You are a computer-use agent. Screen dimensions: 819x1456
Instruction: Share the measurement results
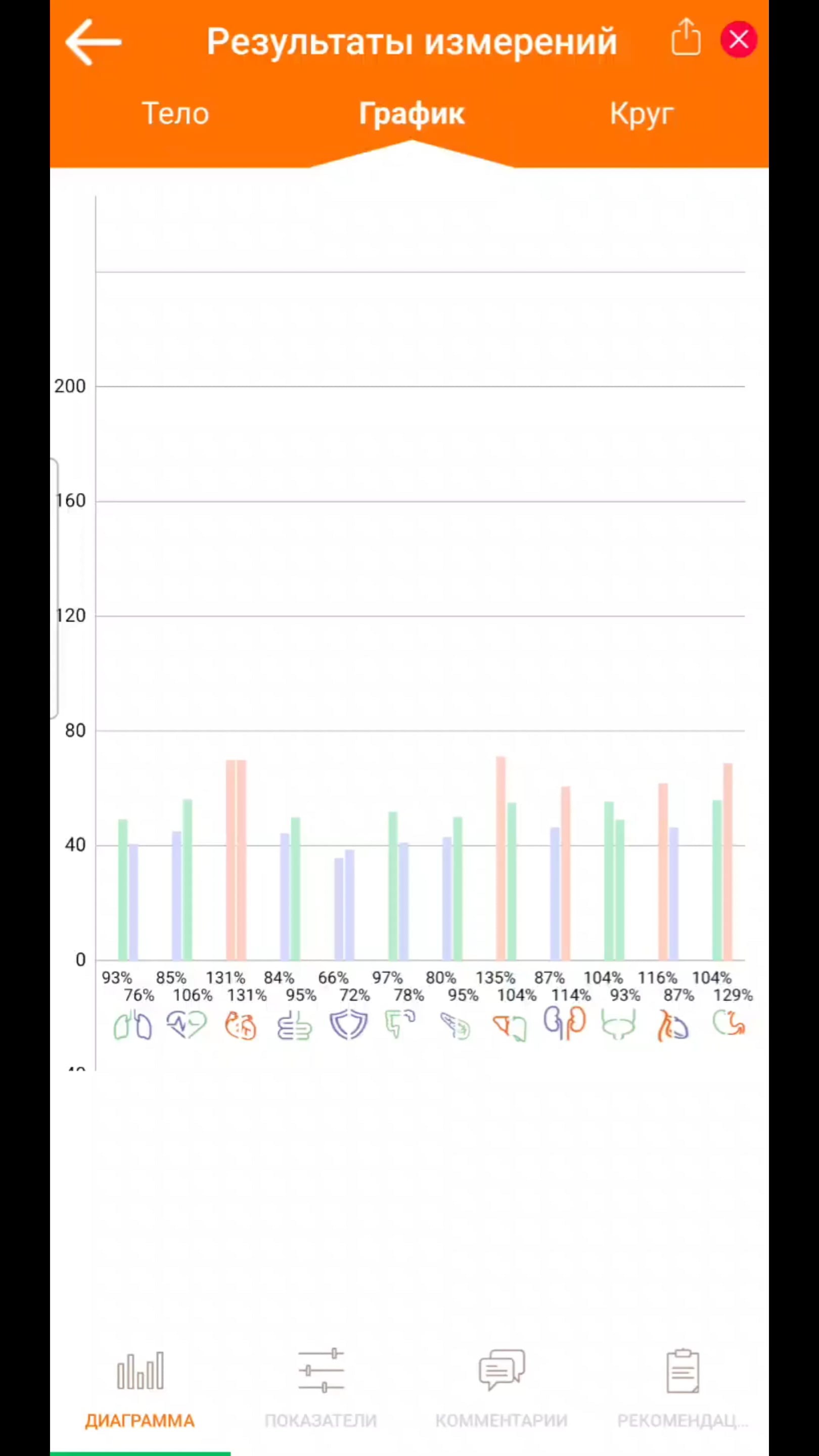pyautogui.click(x=686, y=37)
